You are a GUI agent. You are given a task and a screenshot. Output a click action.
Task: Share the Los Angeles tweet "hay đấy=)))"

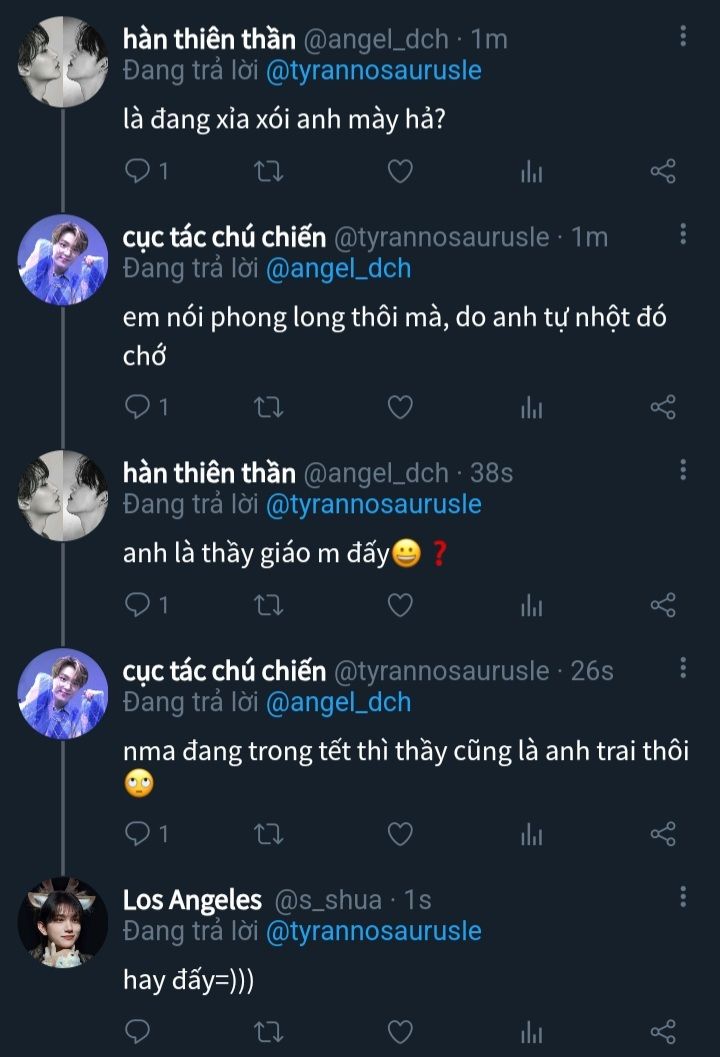pos(663,1031)
